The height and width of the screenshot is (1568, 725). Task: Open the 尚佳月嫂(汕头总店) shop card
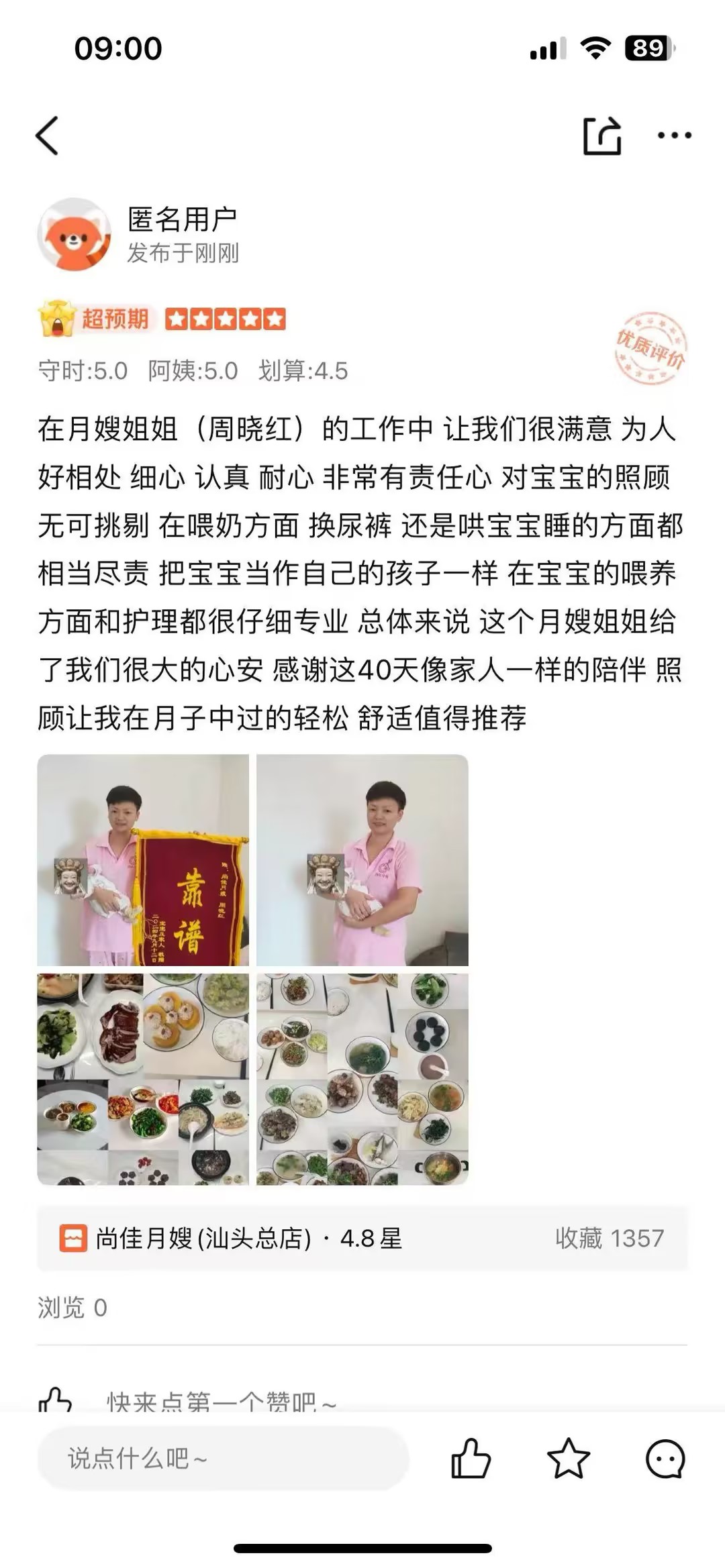pos(362,1238)
